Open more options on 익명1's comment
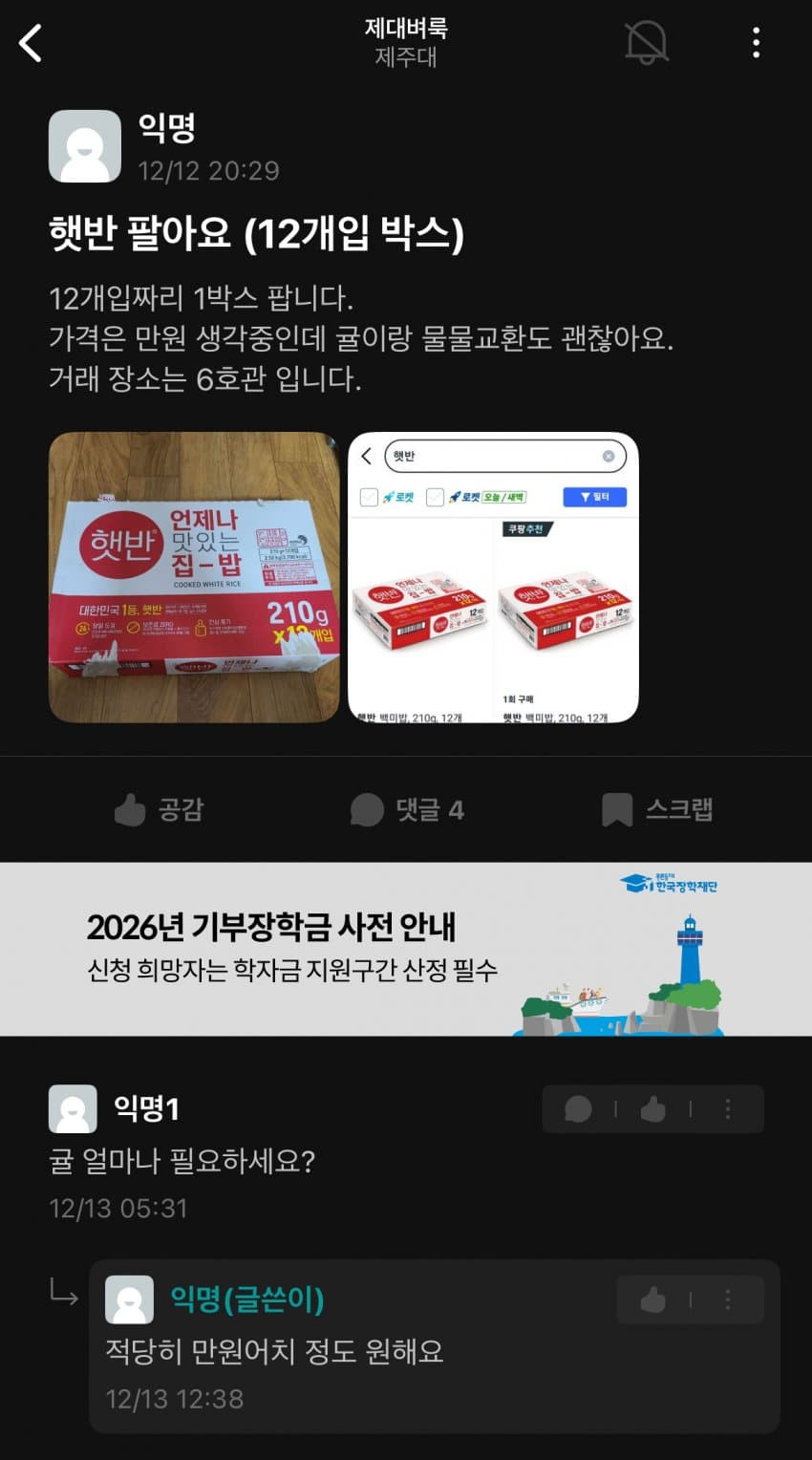 (728, 1109)
